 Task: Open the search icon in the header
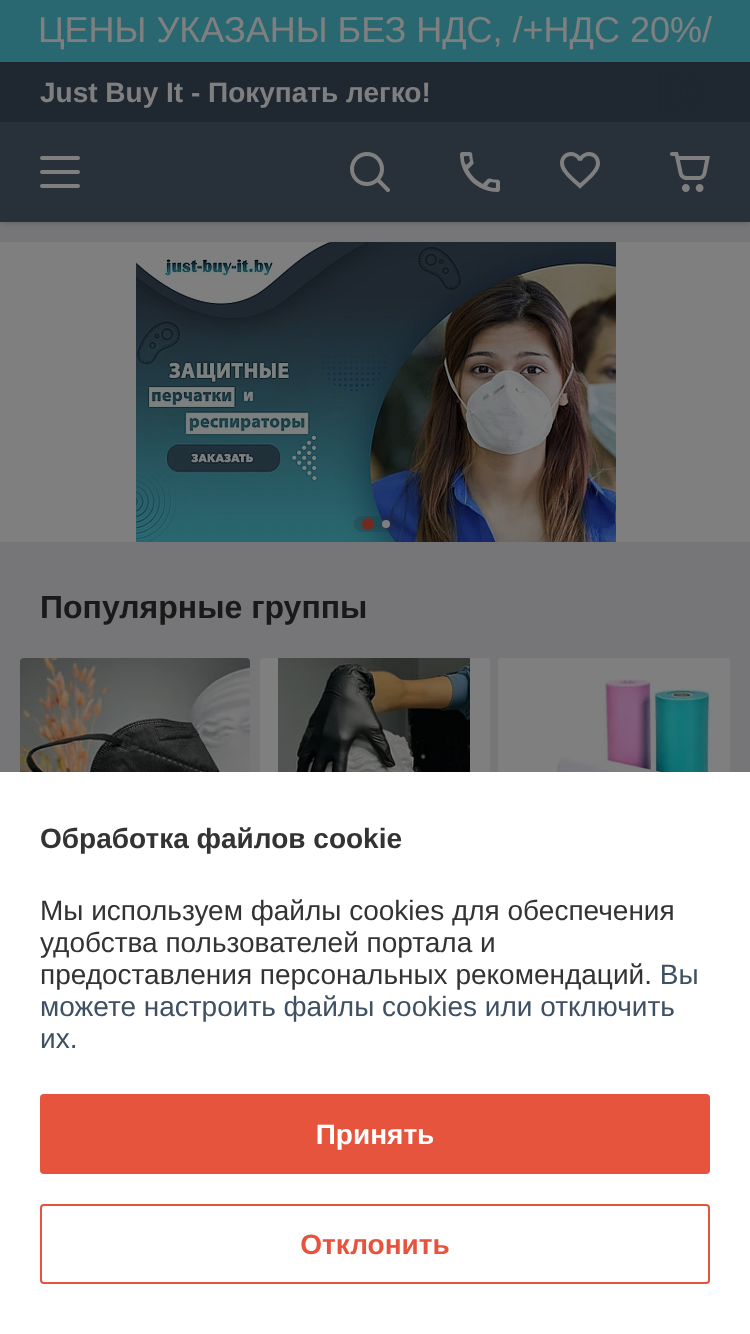pos(370,172)
